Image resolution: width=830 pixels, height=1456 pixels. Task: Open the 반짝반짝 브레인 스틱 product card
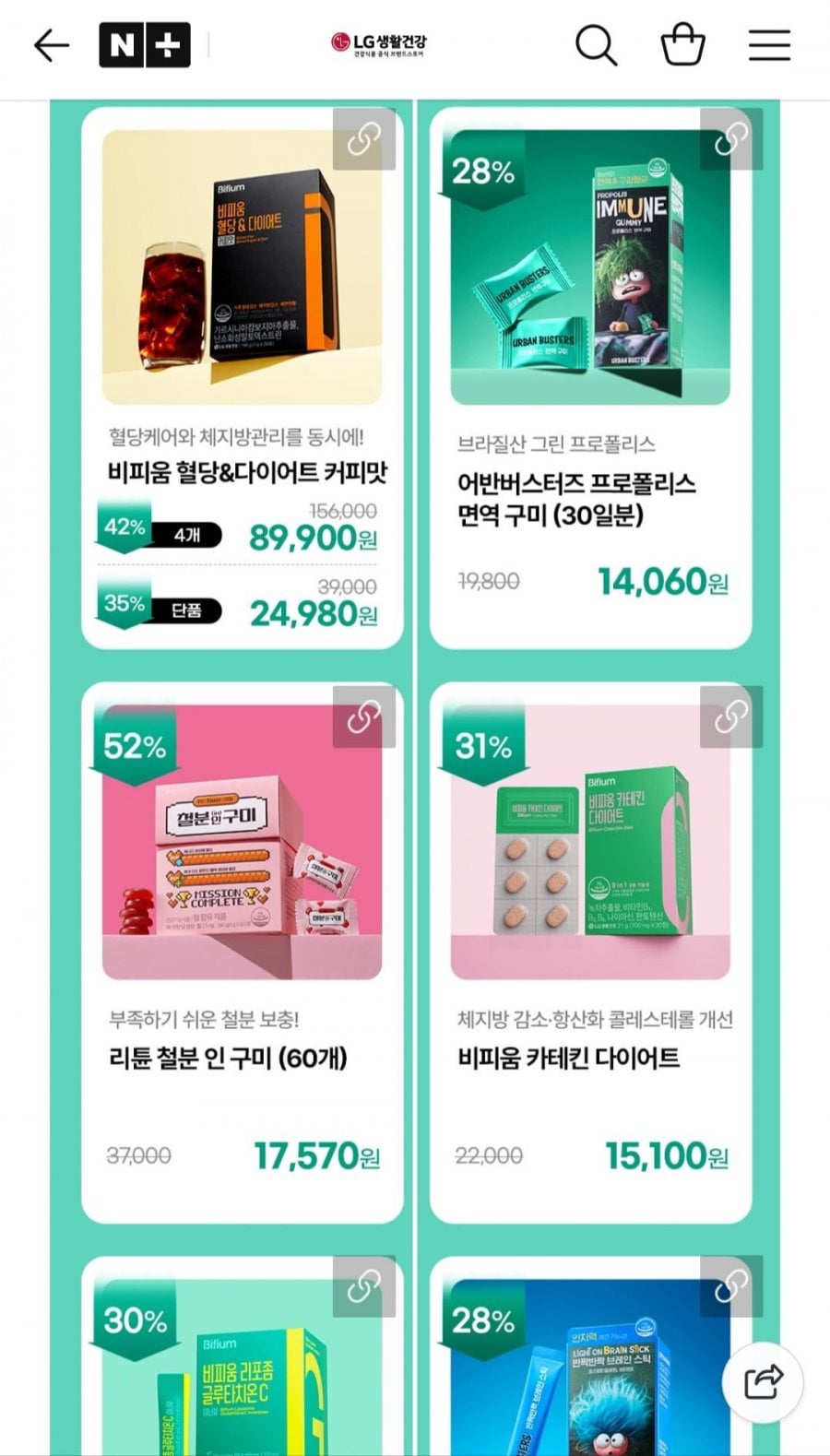coord(590,1356)
